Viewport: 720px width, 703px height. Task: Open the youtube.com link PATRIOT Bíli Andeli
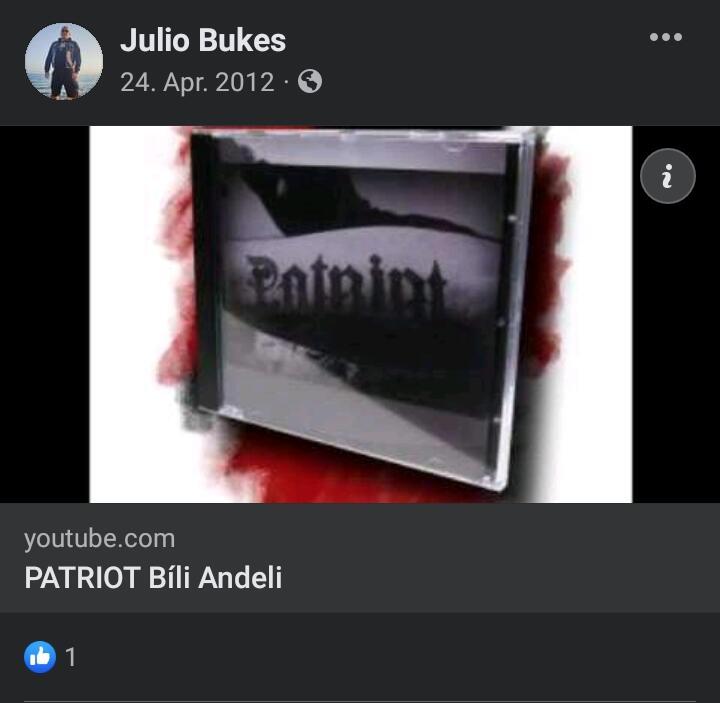point(153,577)
